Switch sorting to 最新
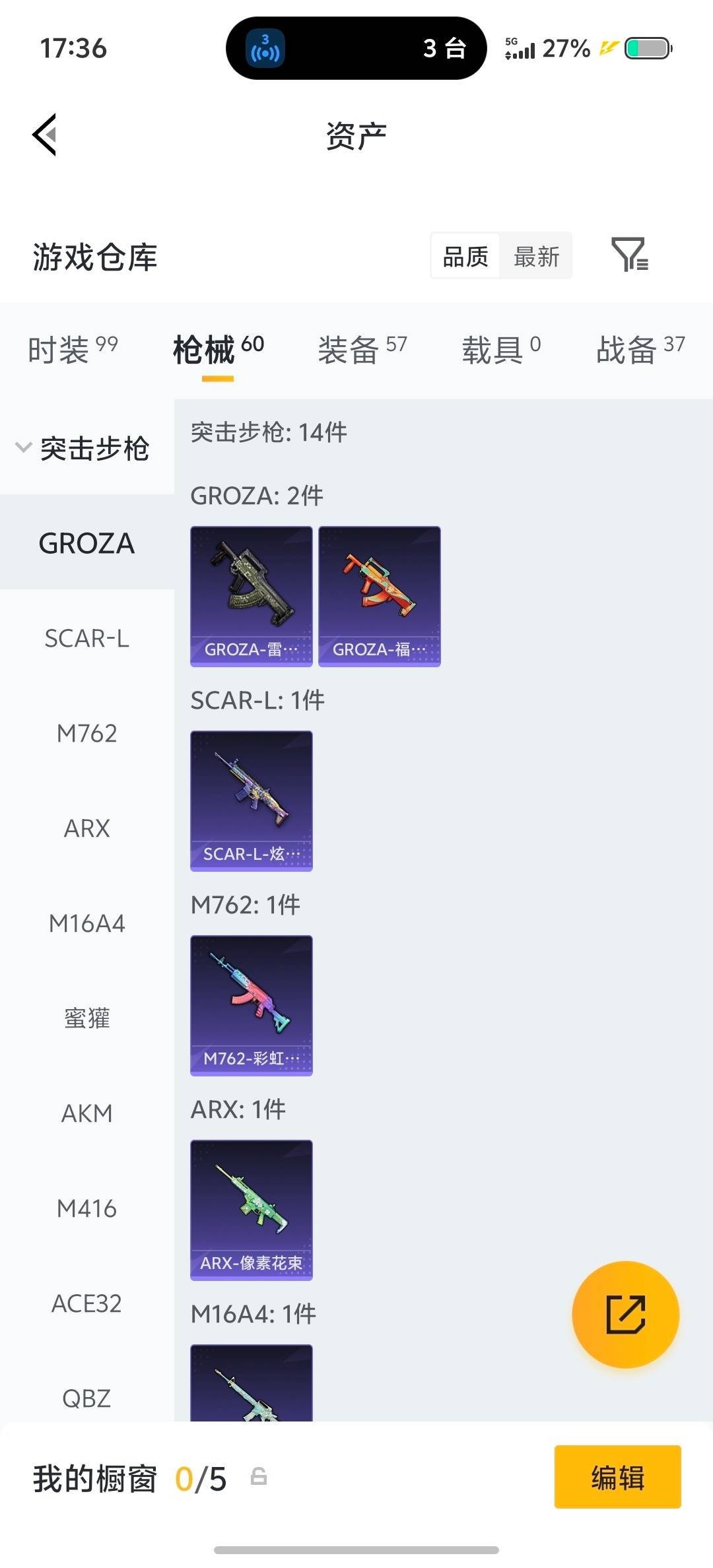Image resolution: width=713 pixels, height=1568 pixels. 537,256
